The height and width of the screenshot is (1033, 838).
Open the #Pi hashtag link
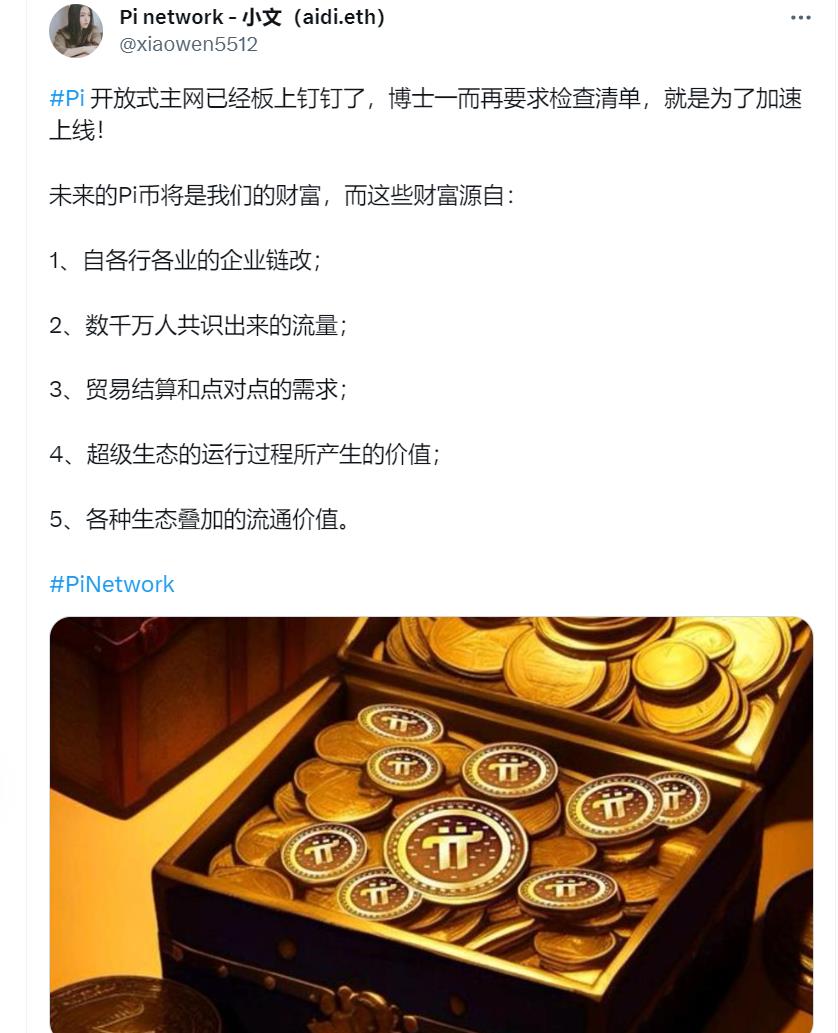[x=67, y=98]
